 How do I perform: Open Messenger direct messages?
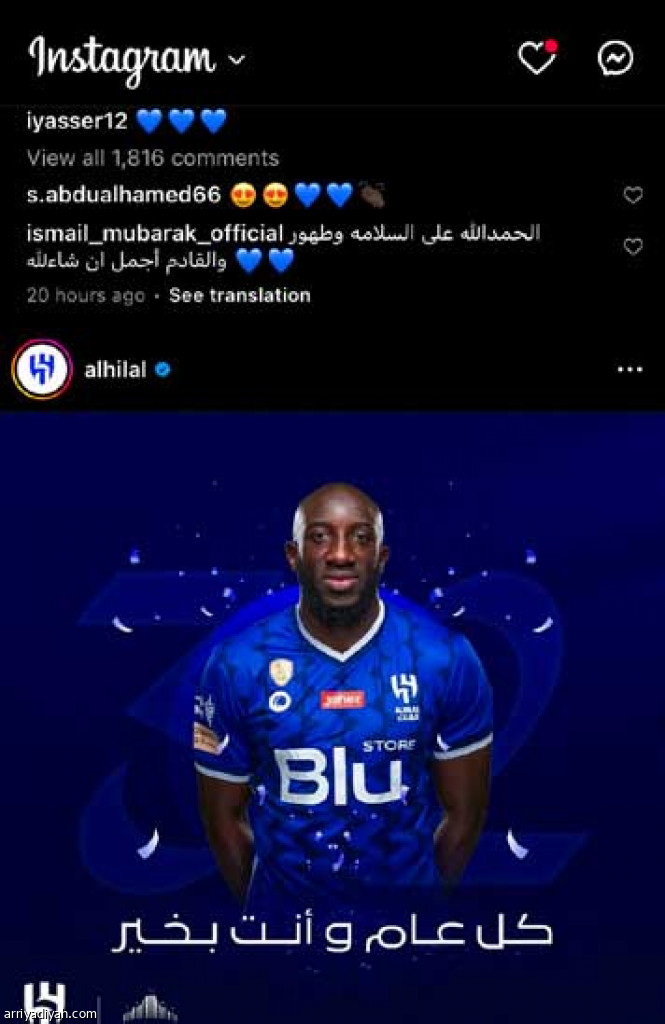616,58
